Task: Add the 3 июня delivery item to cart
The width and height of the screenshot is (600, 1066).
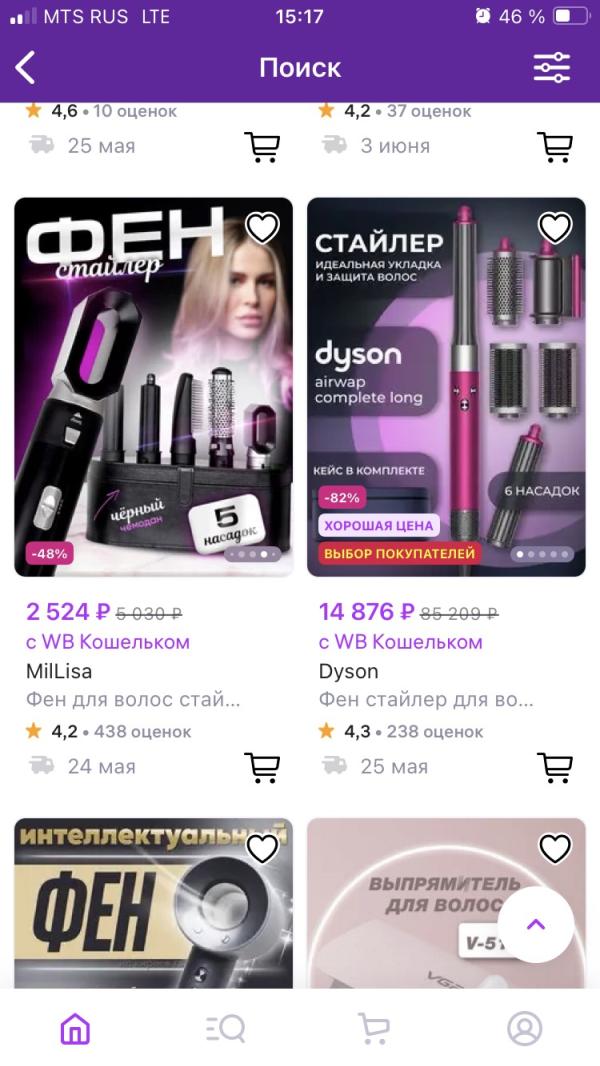Action: (555, 146)
